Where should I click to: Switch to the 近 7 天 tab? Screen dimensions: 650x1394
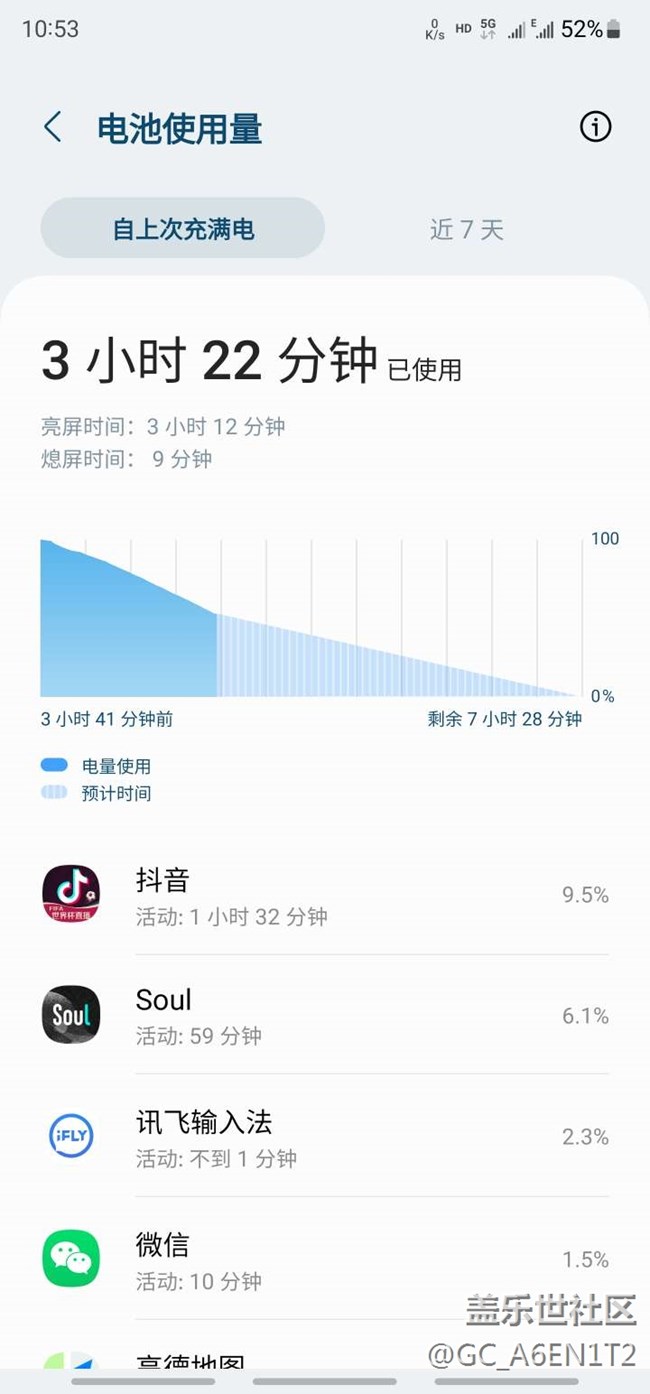pyautogui.click(x=466, y=229)
